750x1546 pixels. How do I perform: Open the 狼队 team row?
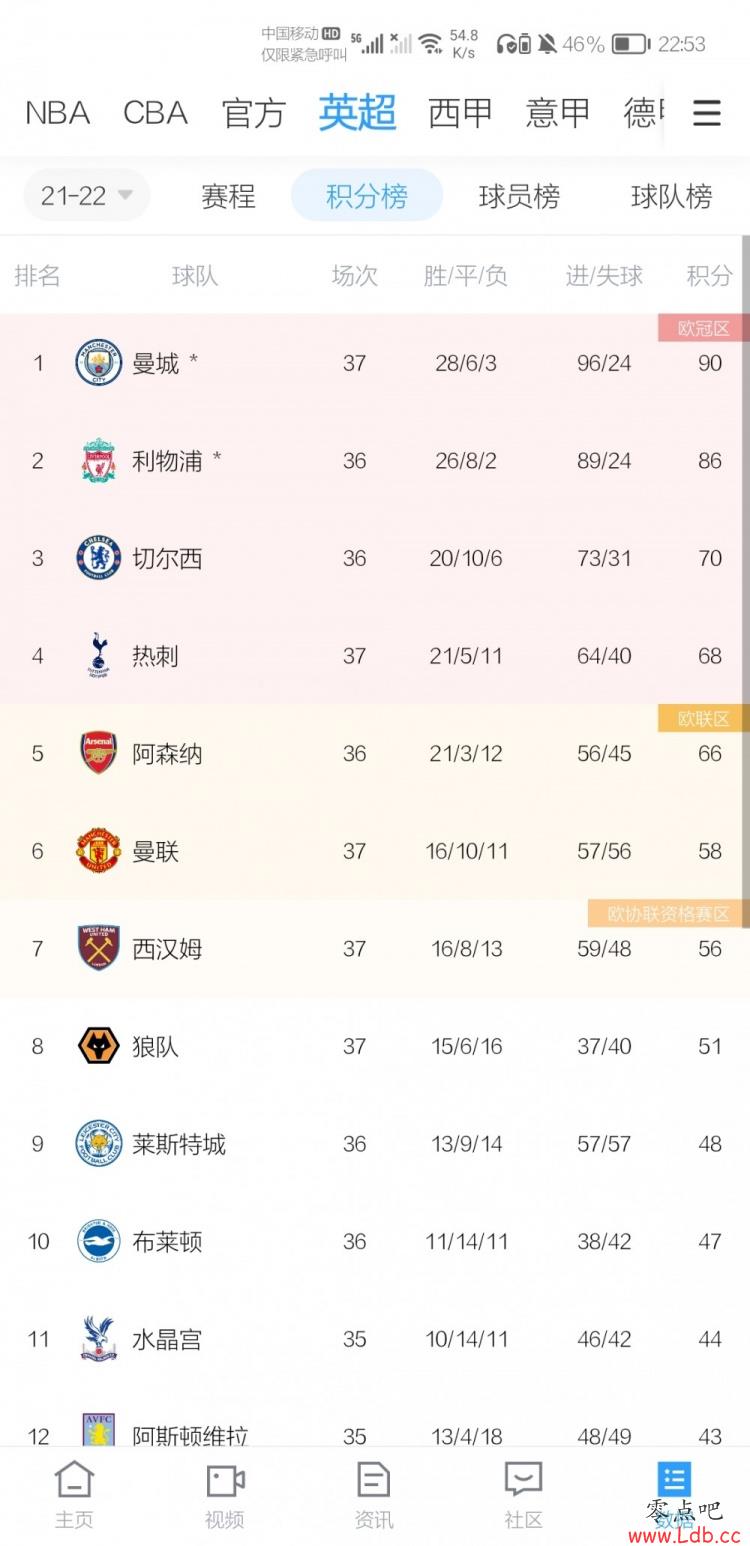(x=375, y=1046)
